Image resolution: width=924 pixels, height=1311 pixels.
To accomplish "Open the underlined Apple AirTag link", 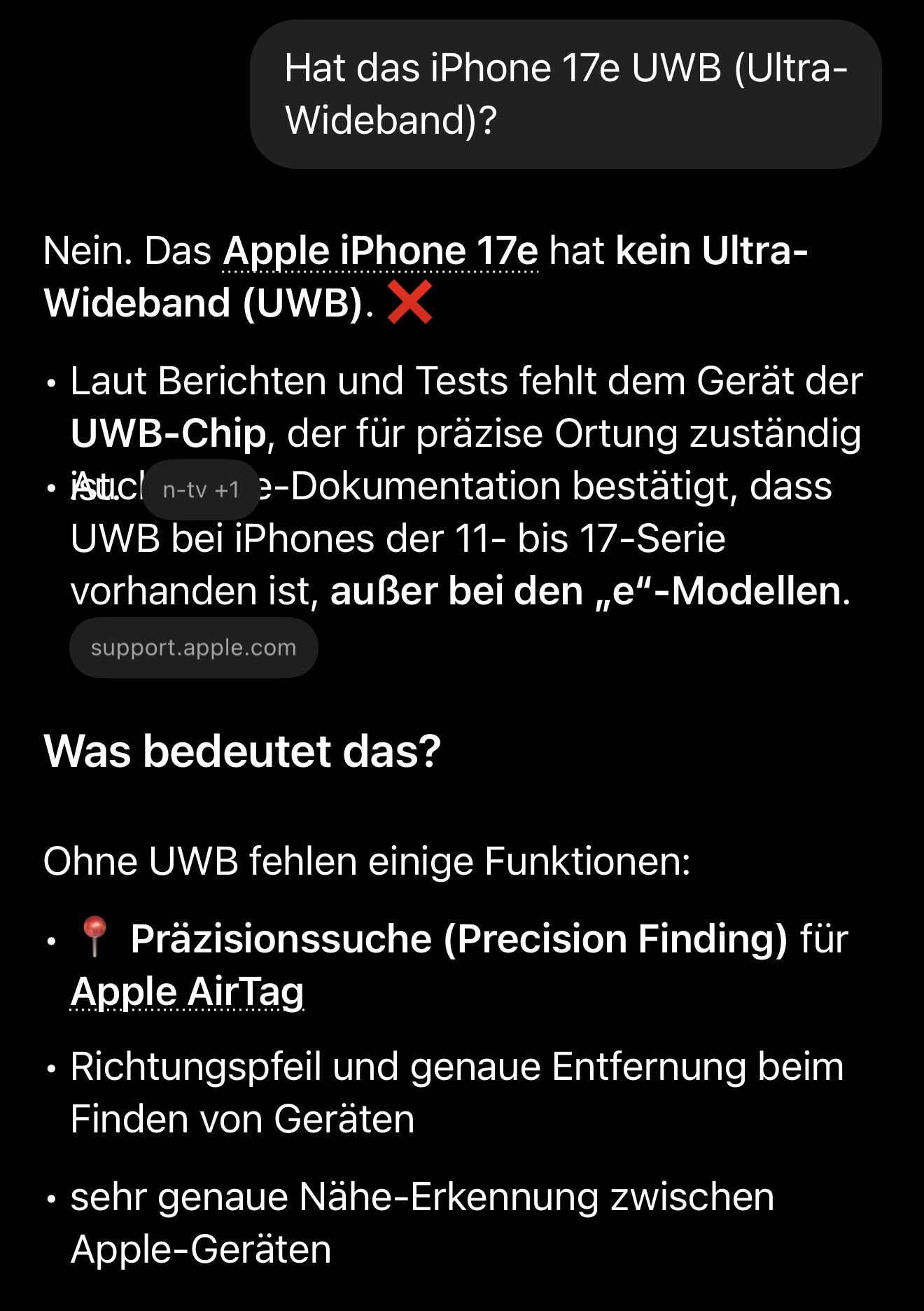I will [188, 992].
